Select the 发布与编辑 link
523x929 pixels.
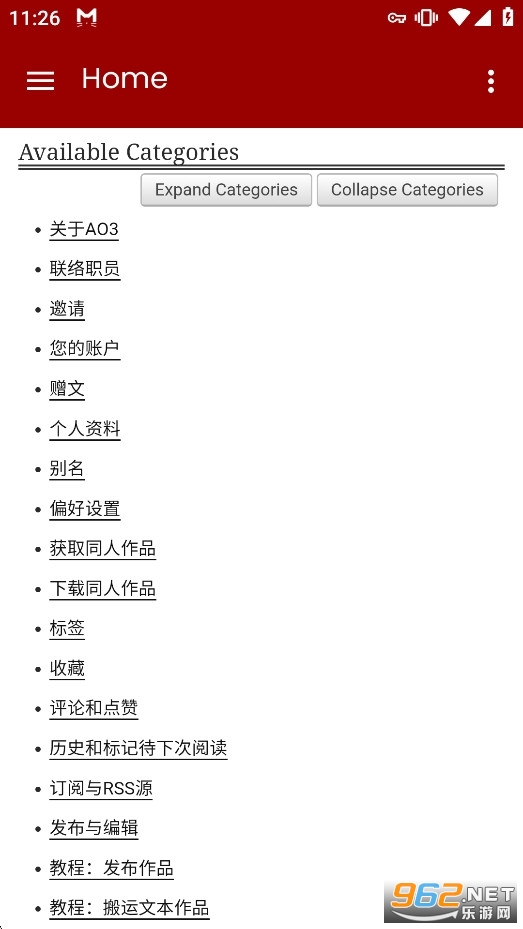coord(94,828)
